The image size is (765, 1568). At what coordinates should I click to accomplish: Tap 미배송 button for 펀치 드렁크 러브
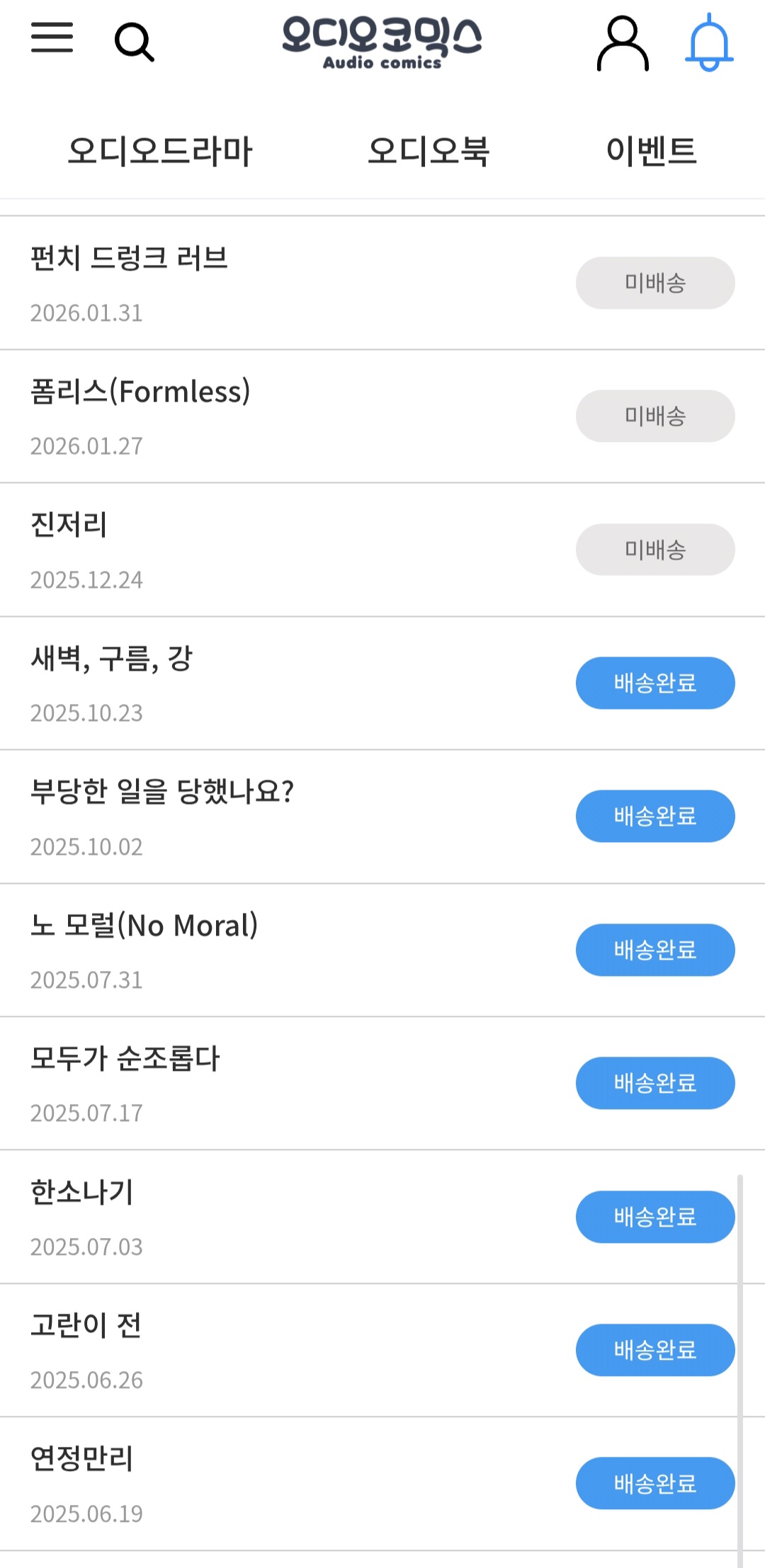coord(655,283)
